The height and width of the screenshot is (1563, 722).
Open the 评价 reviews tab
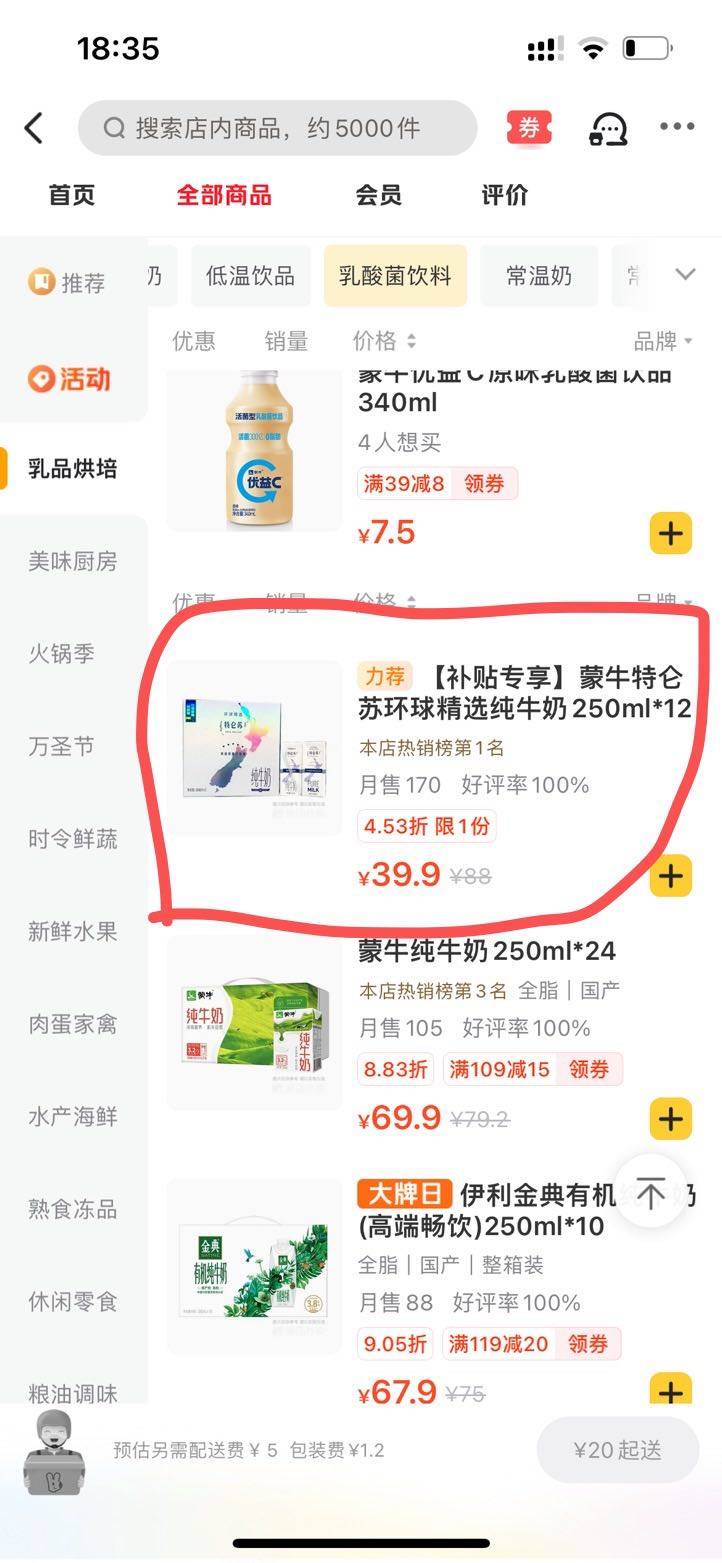coord(504,195)
